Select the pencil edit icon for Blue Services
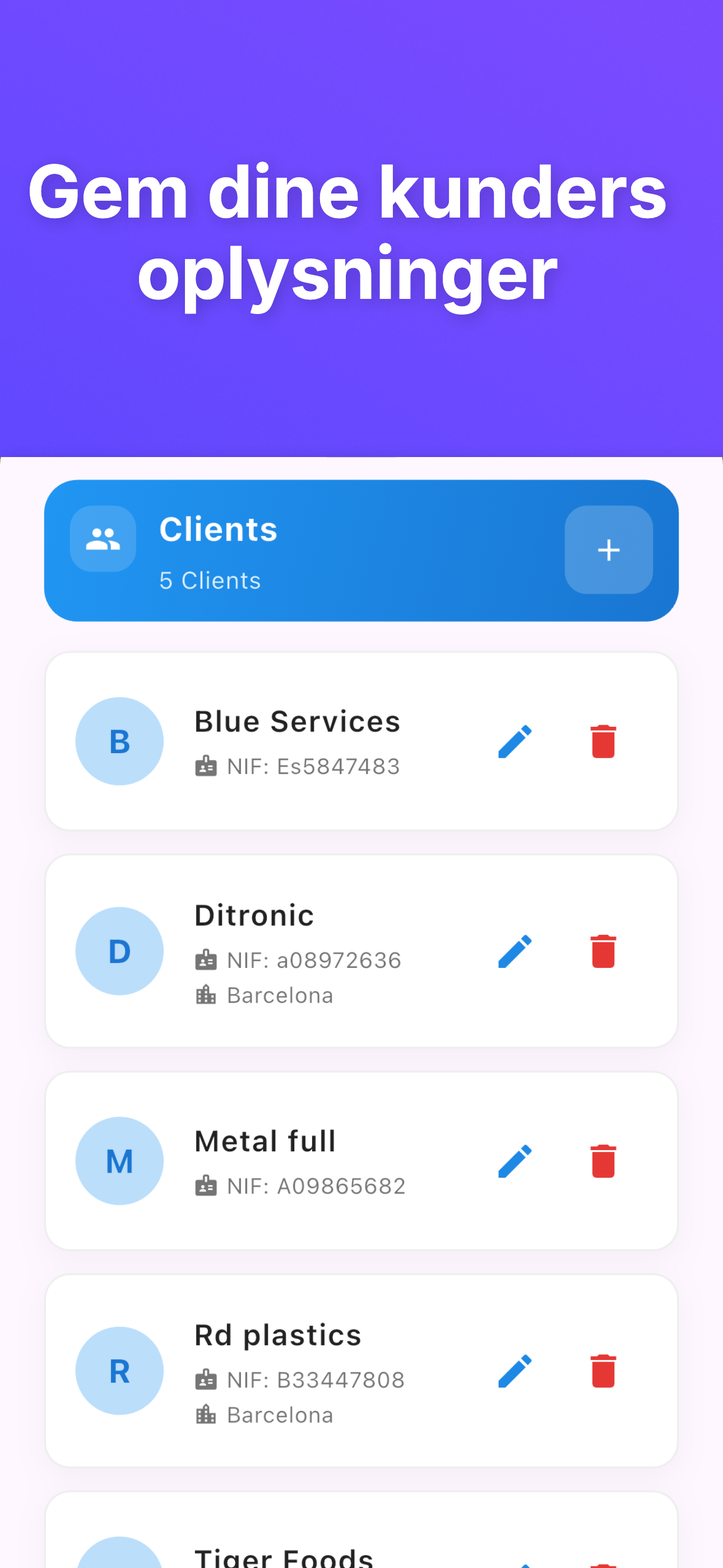Screen dimensions: 723x1568 point(515,741)
